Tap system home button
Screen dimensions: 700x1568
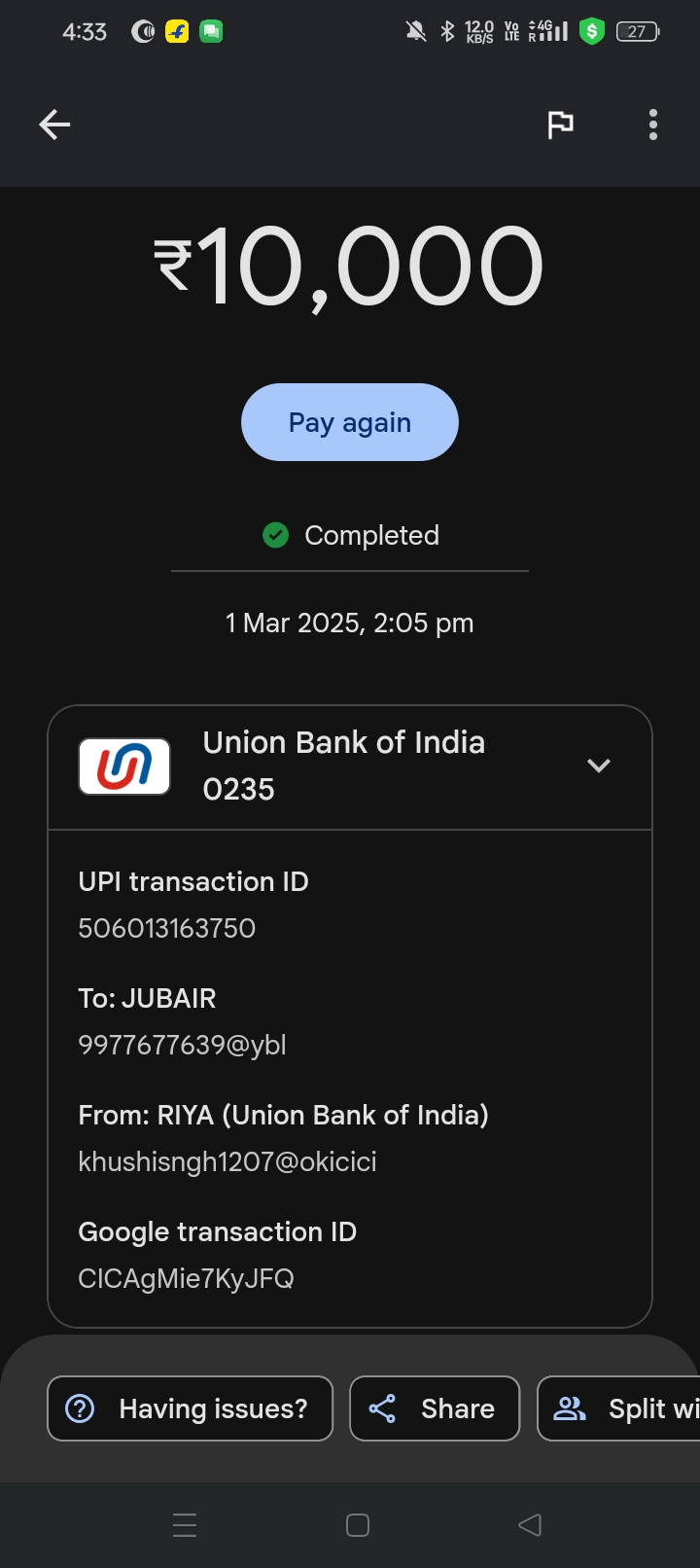(358, 1525)
